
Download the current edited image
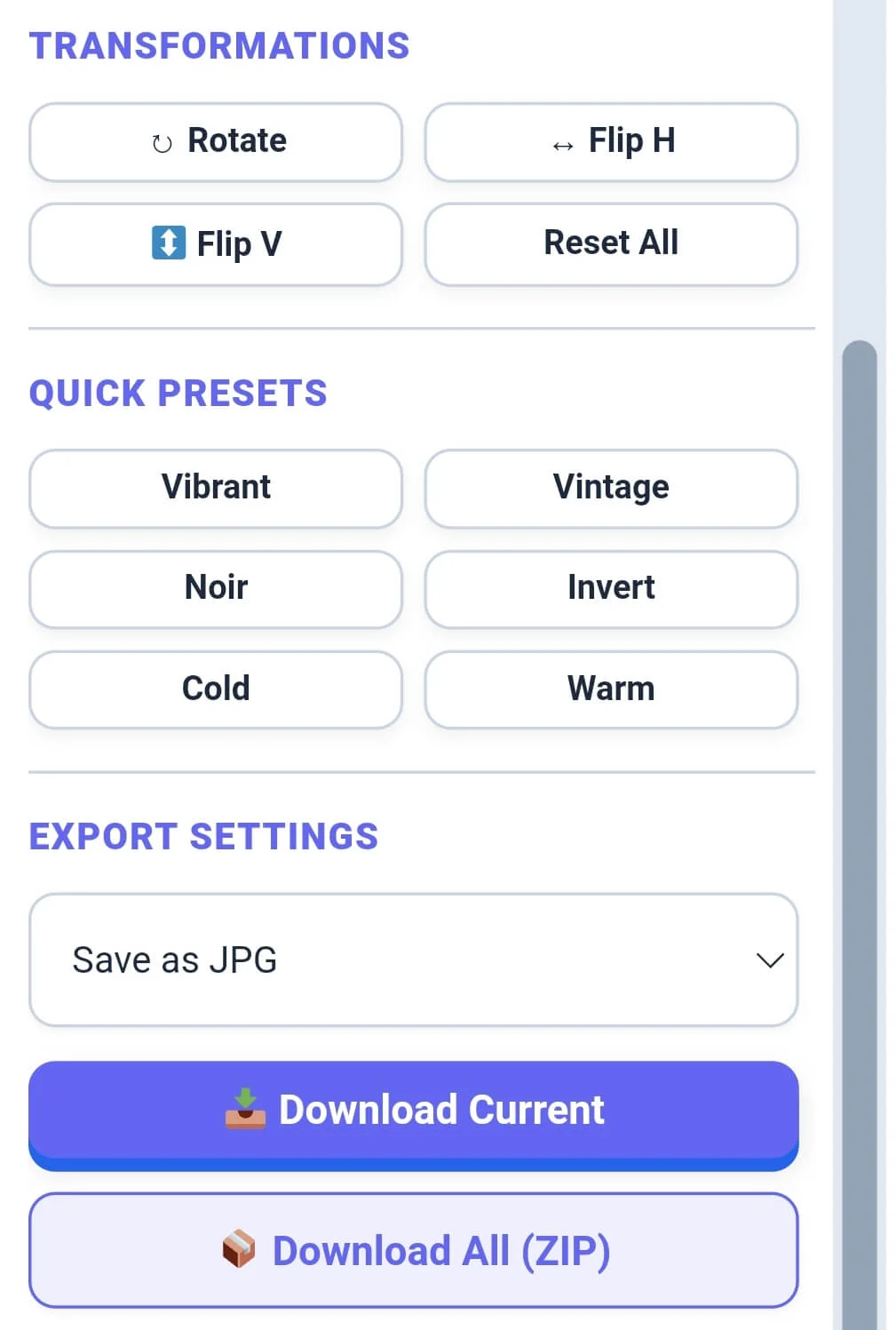point(413,1110)
